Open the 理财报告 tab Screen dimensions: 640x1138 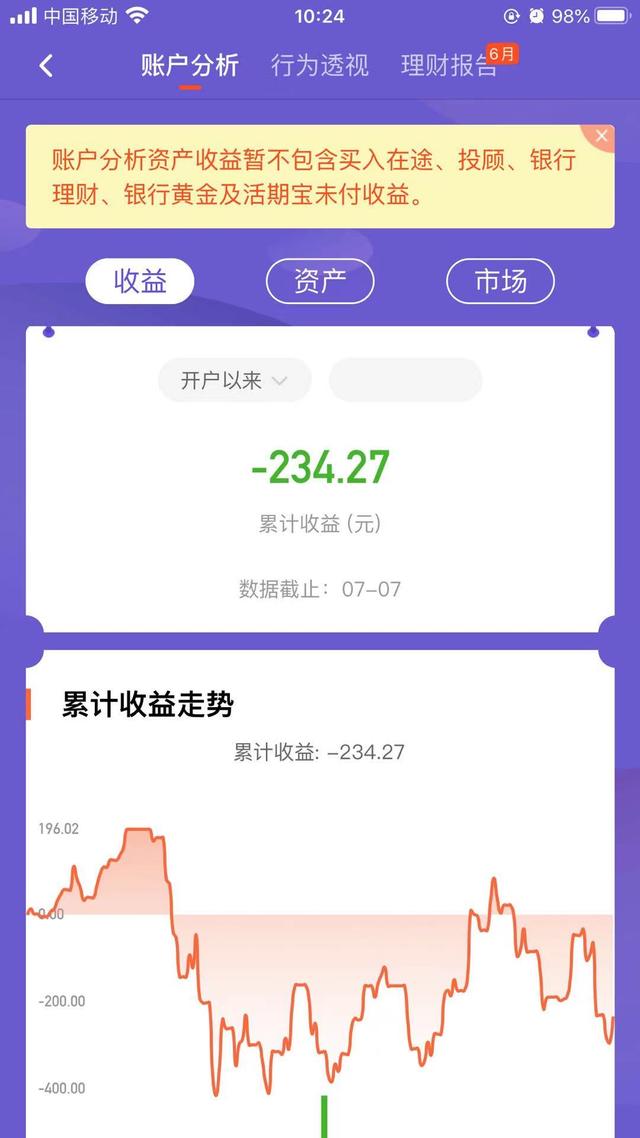[449, 65]
